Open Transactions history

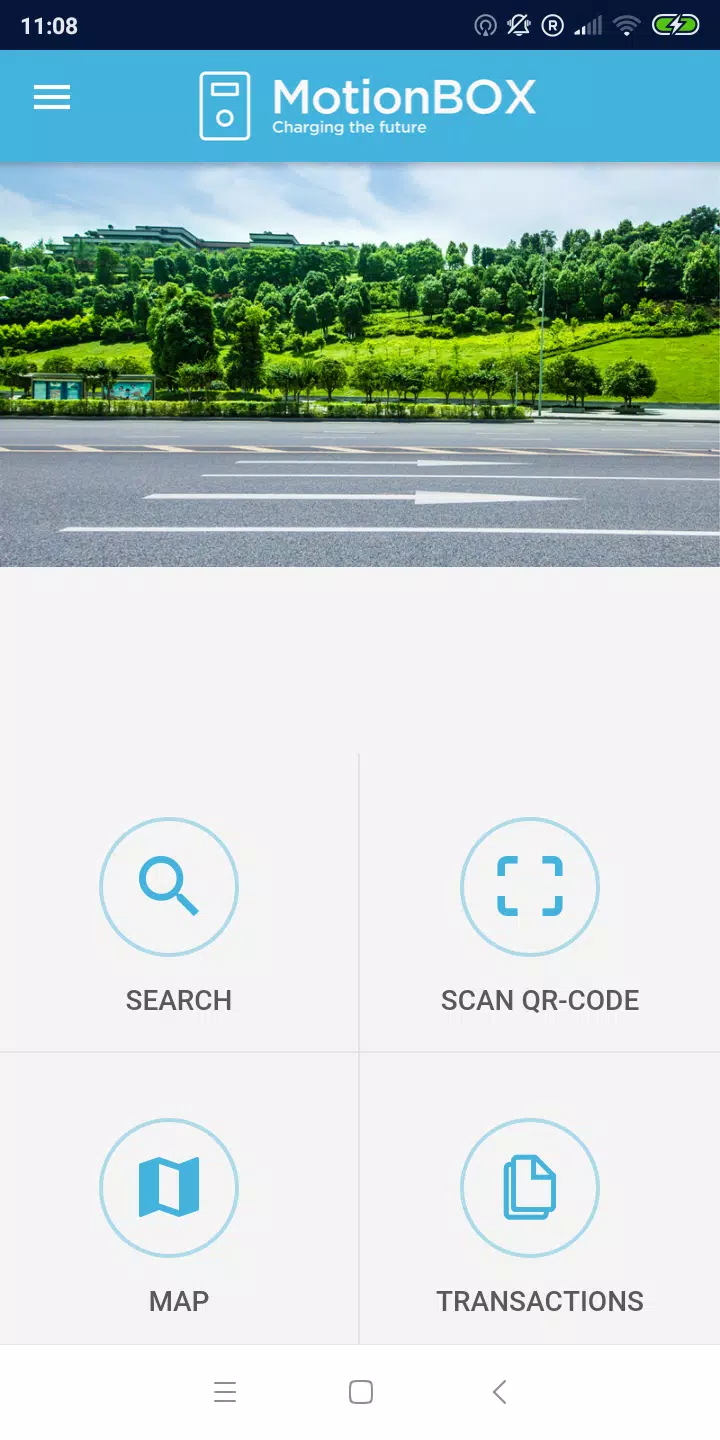(530, 1187)
